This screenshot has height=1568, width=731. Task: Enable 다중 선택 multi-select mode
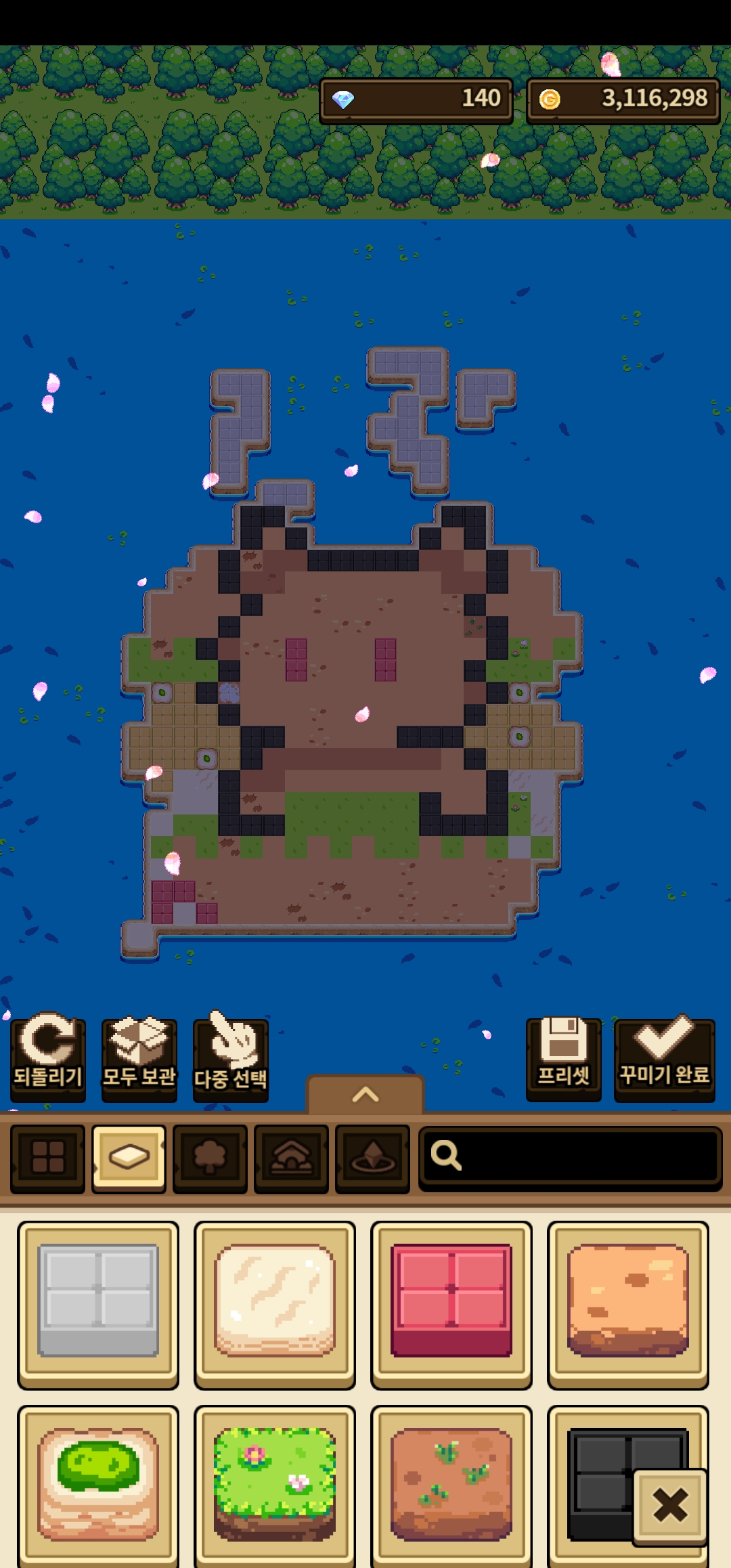click(x=230, y=1058)
